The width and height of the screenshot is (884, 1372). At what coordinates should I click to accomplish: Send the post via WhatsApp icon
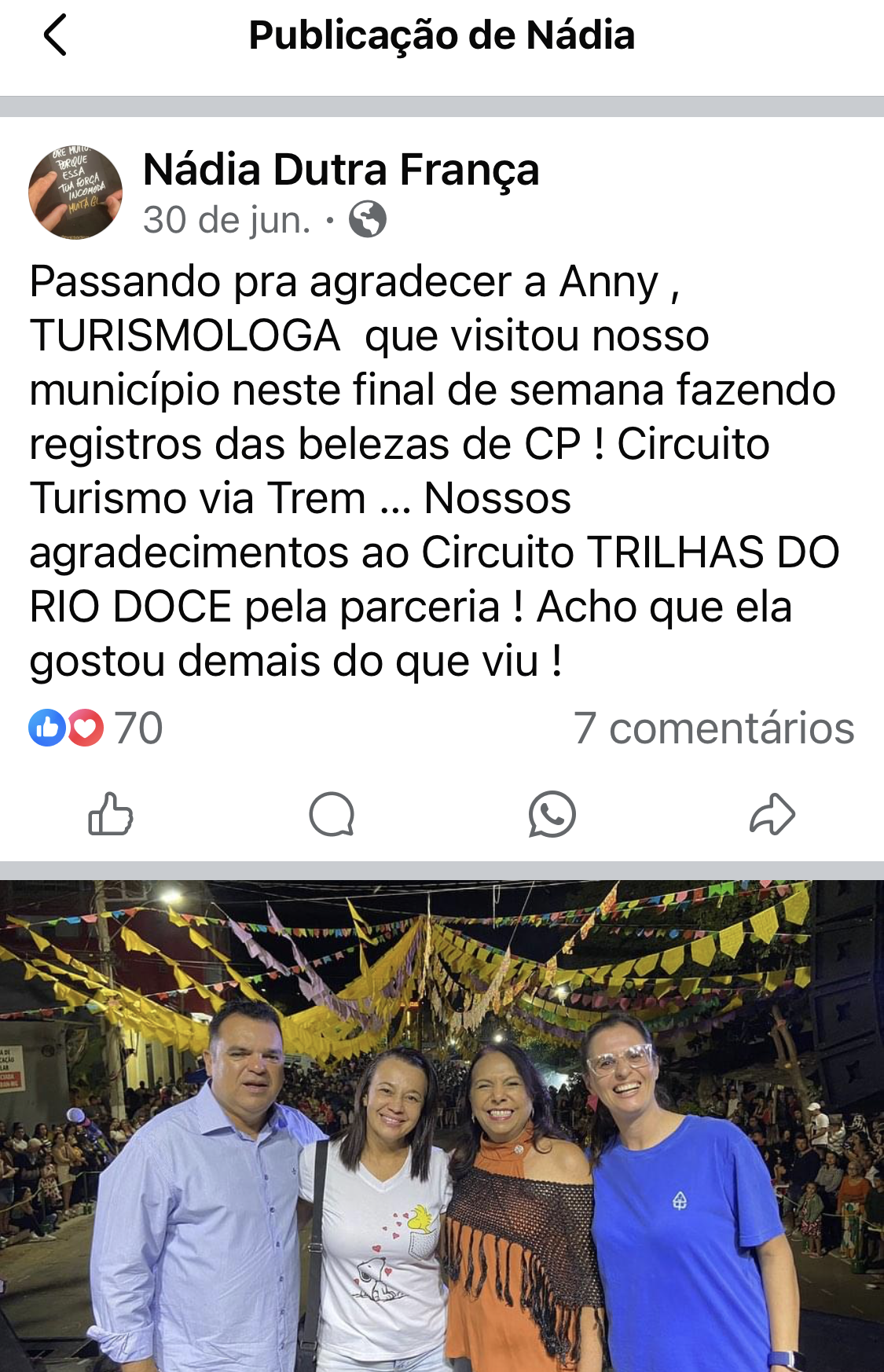pyautogui.click(x=552, y=814)
